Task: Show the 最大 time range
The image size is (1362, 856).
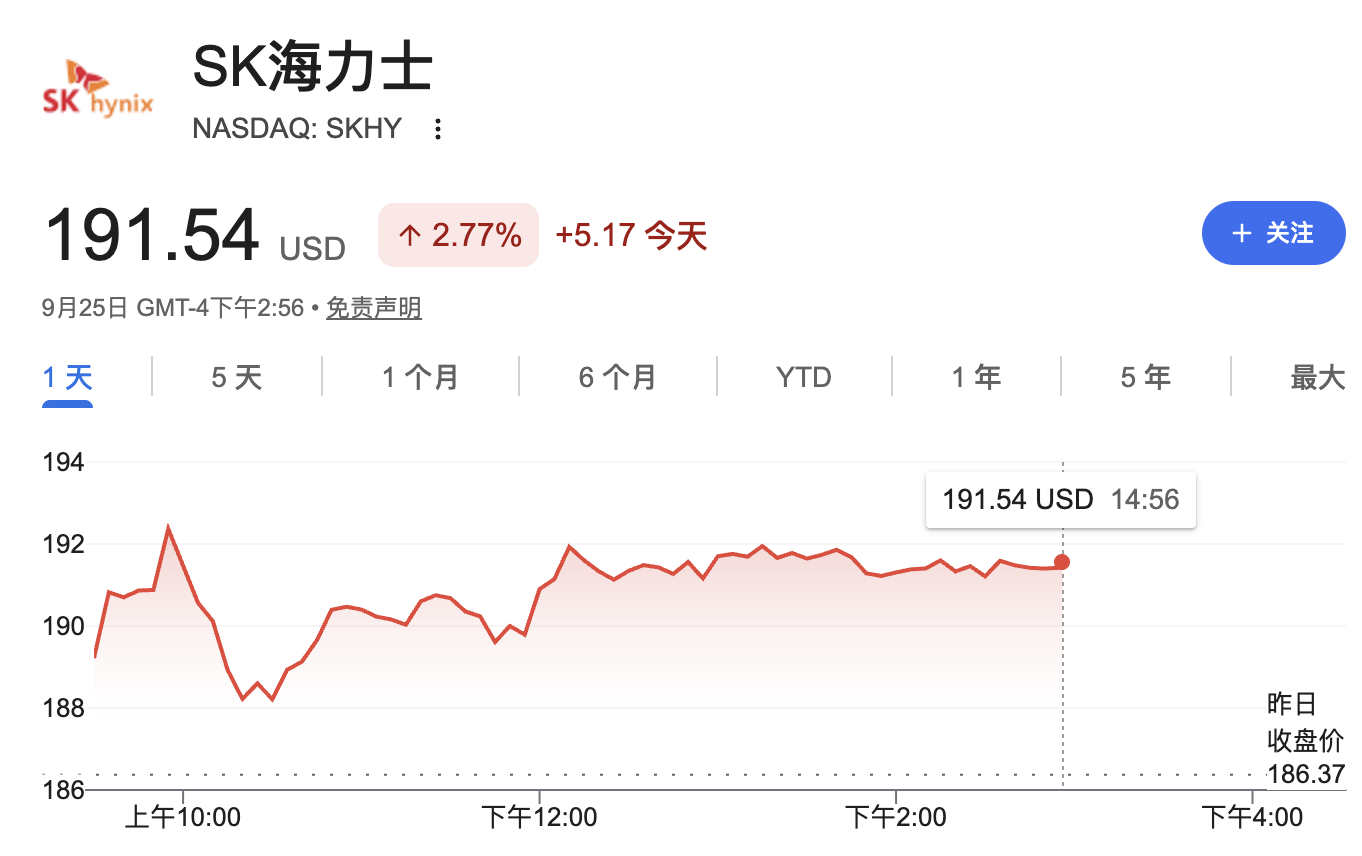Action: coord(1318,377)
